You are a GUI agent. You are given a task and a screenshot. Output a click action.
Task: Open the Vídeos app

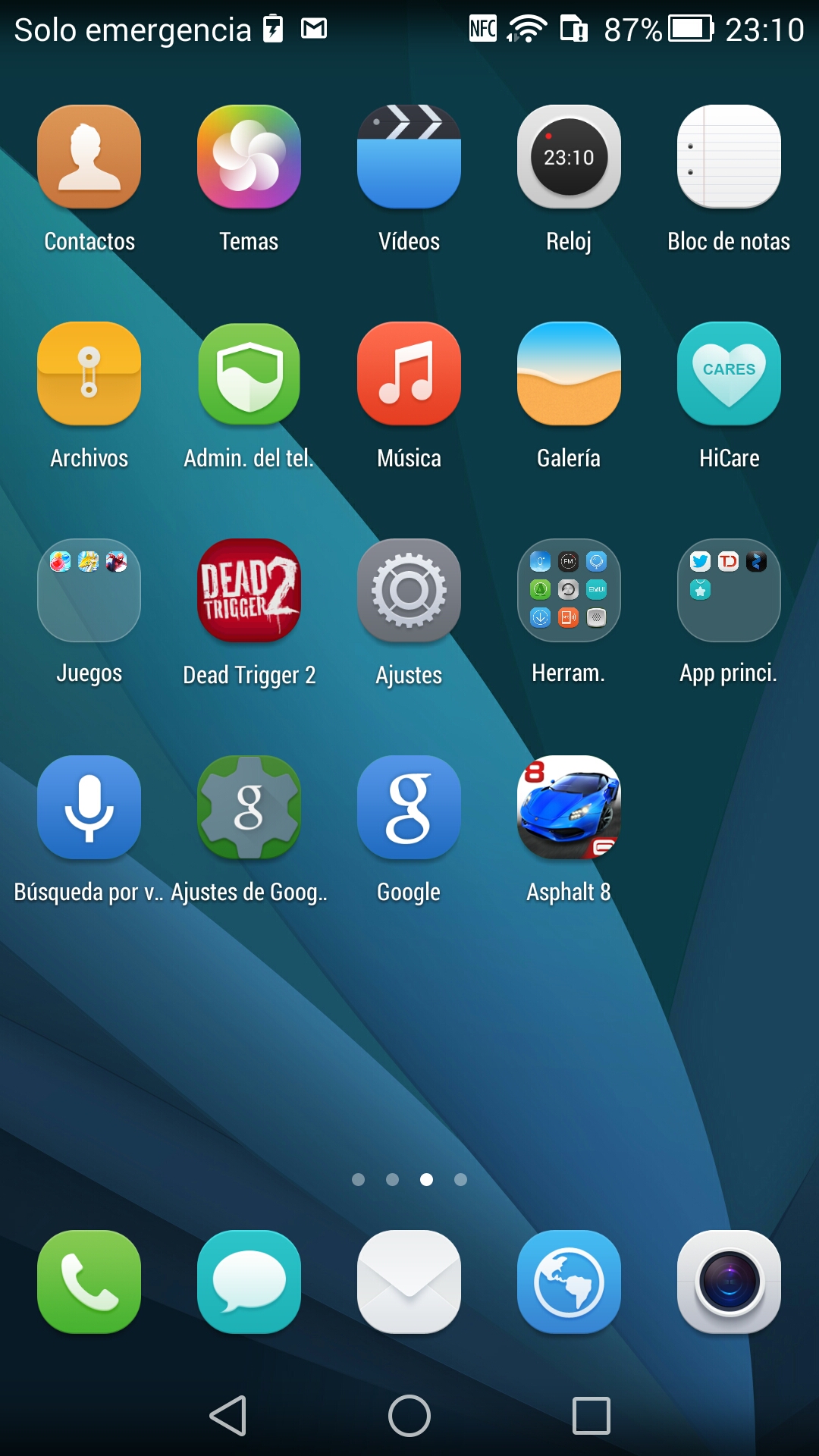point(409,157)
